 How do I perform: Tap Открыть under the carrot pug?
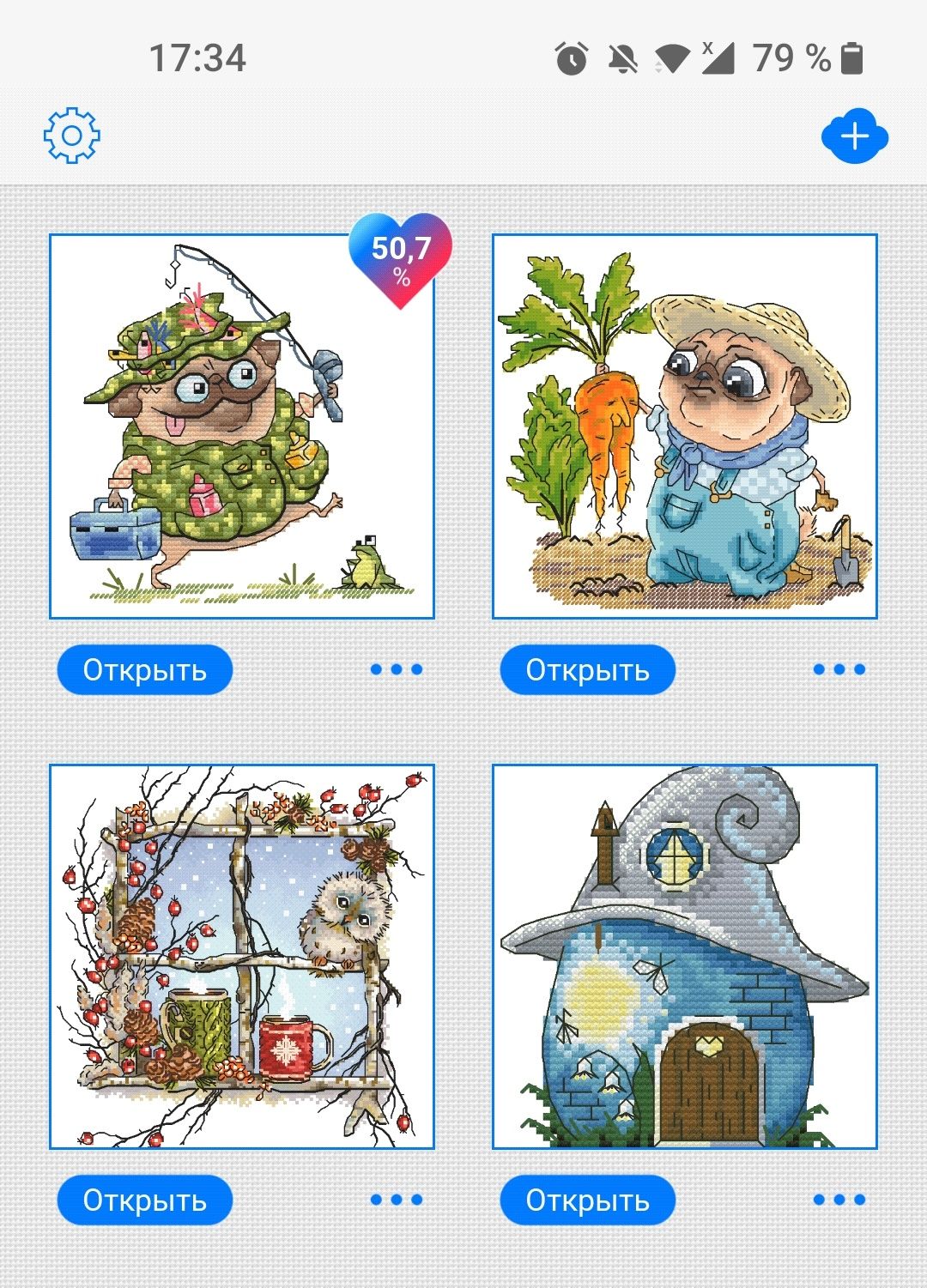588,670
